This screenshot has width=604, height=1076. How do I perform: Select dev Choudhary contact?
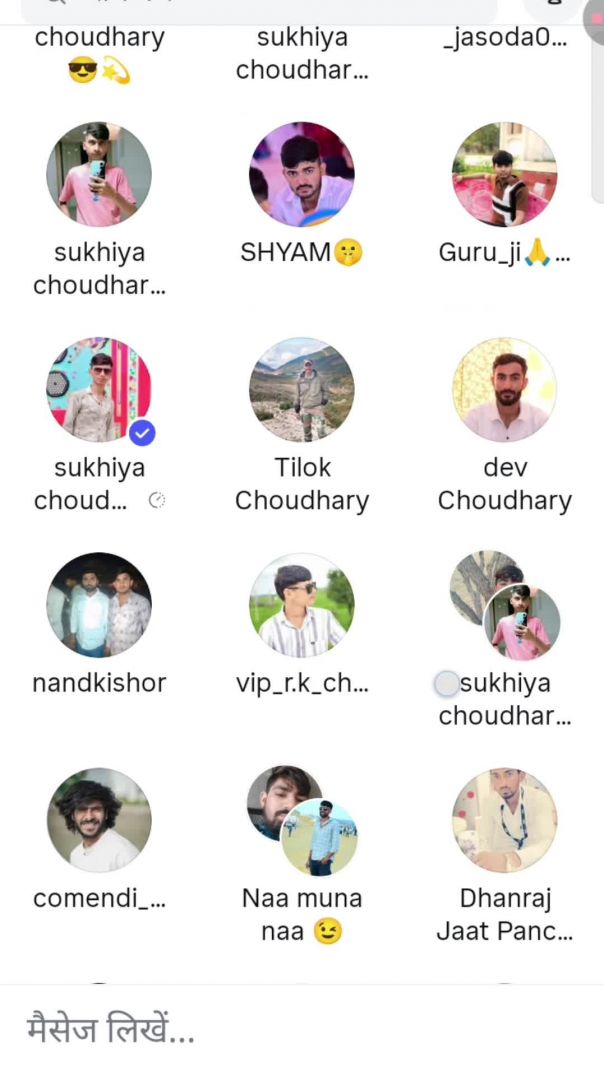[504, 390]
